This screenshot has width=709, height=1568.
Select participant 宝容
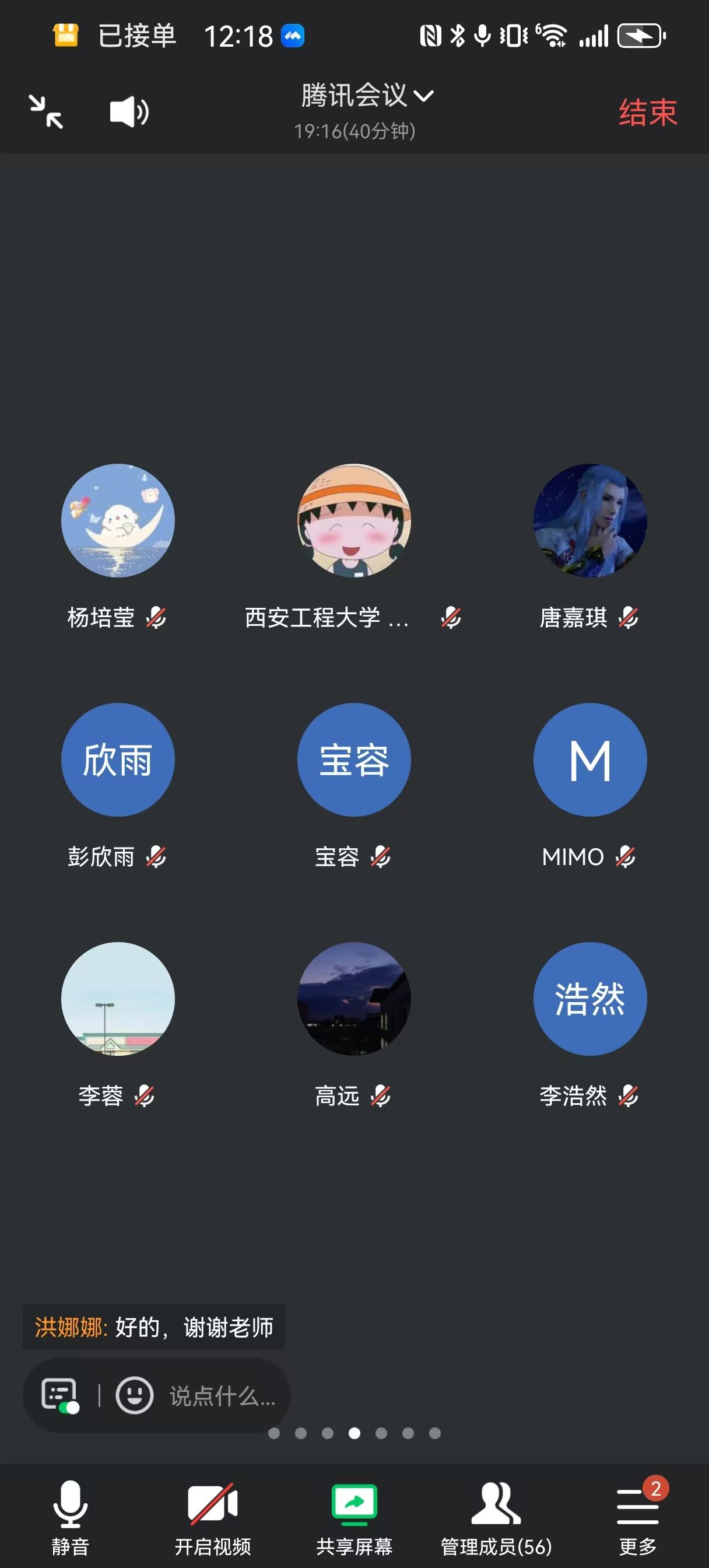353,759
